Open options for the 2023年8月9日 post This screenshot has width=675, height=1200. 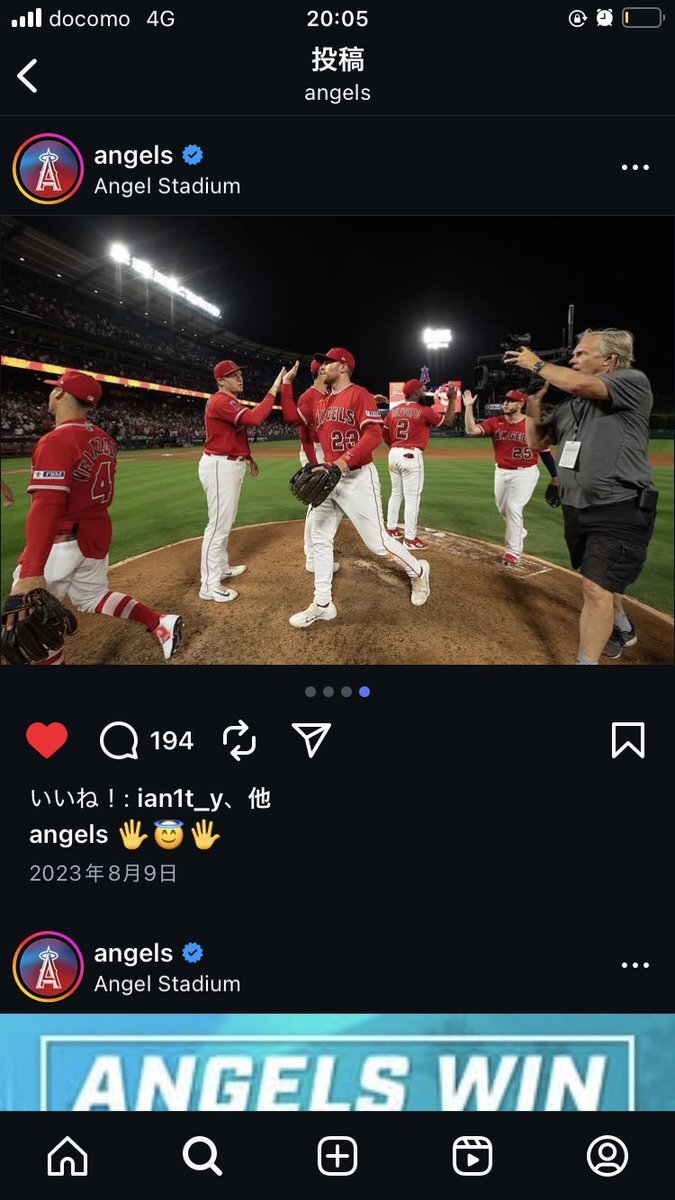[635, 168]
